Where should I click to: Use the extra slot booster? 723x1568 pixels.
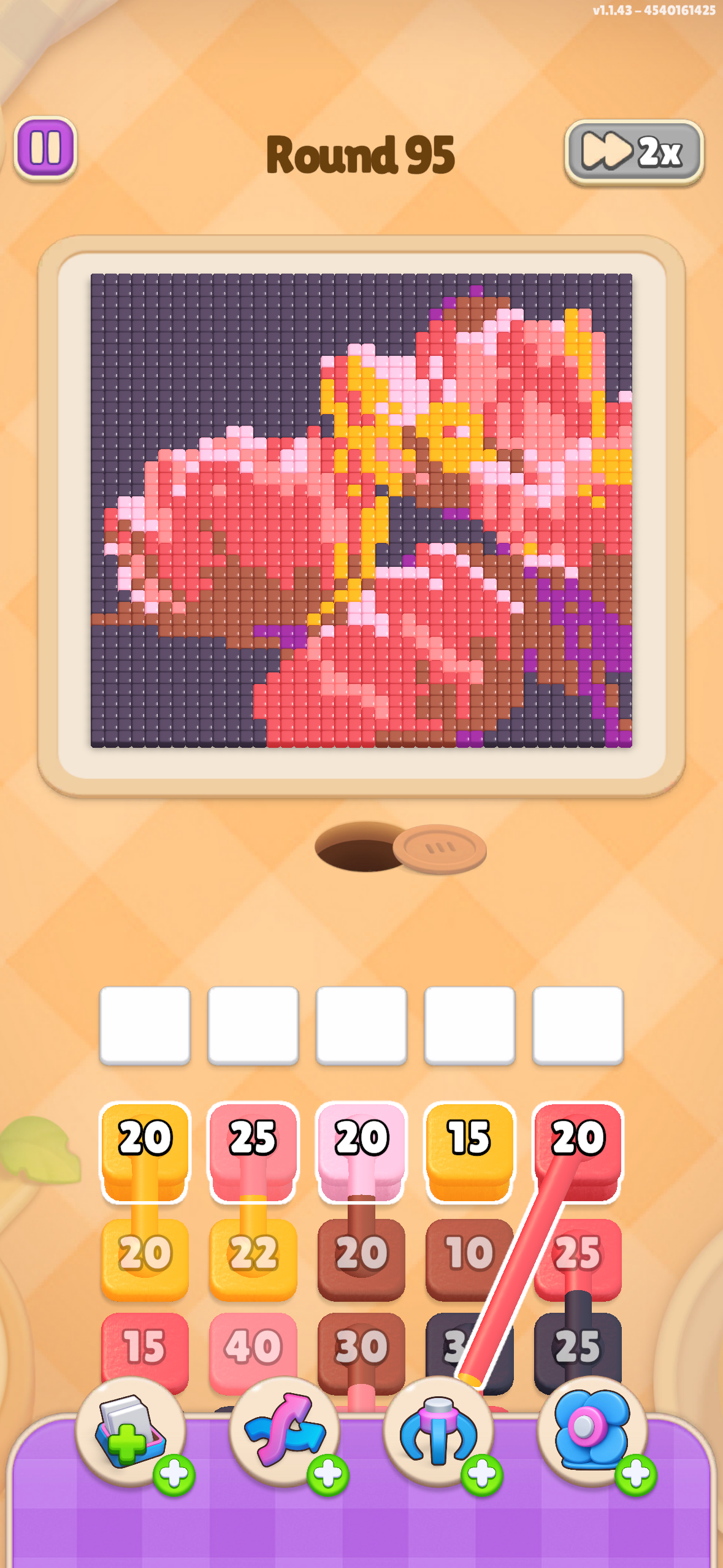click(131, 1432)
